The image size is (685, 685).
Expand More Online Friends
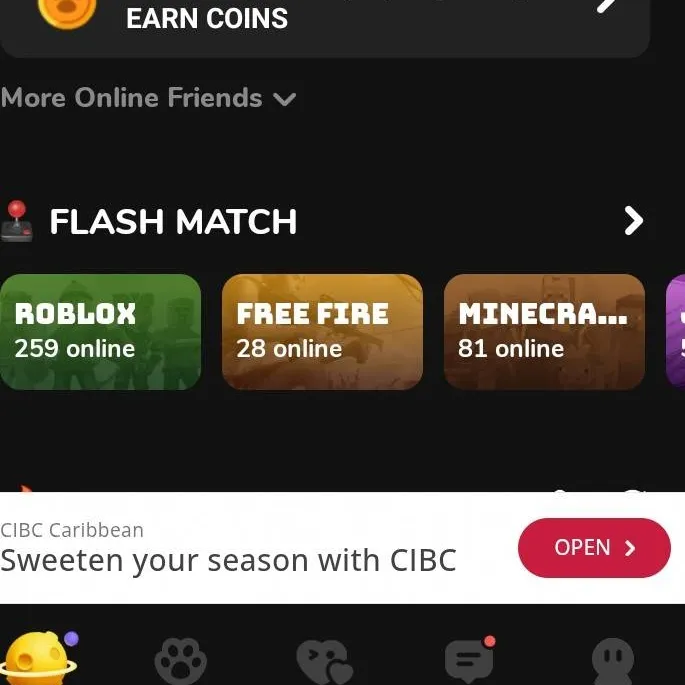148,98
